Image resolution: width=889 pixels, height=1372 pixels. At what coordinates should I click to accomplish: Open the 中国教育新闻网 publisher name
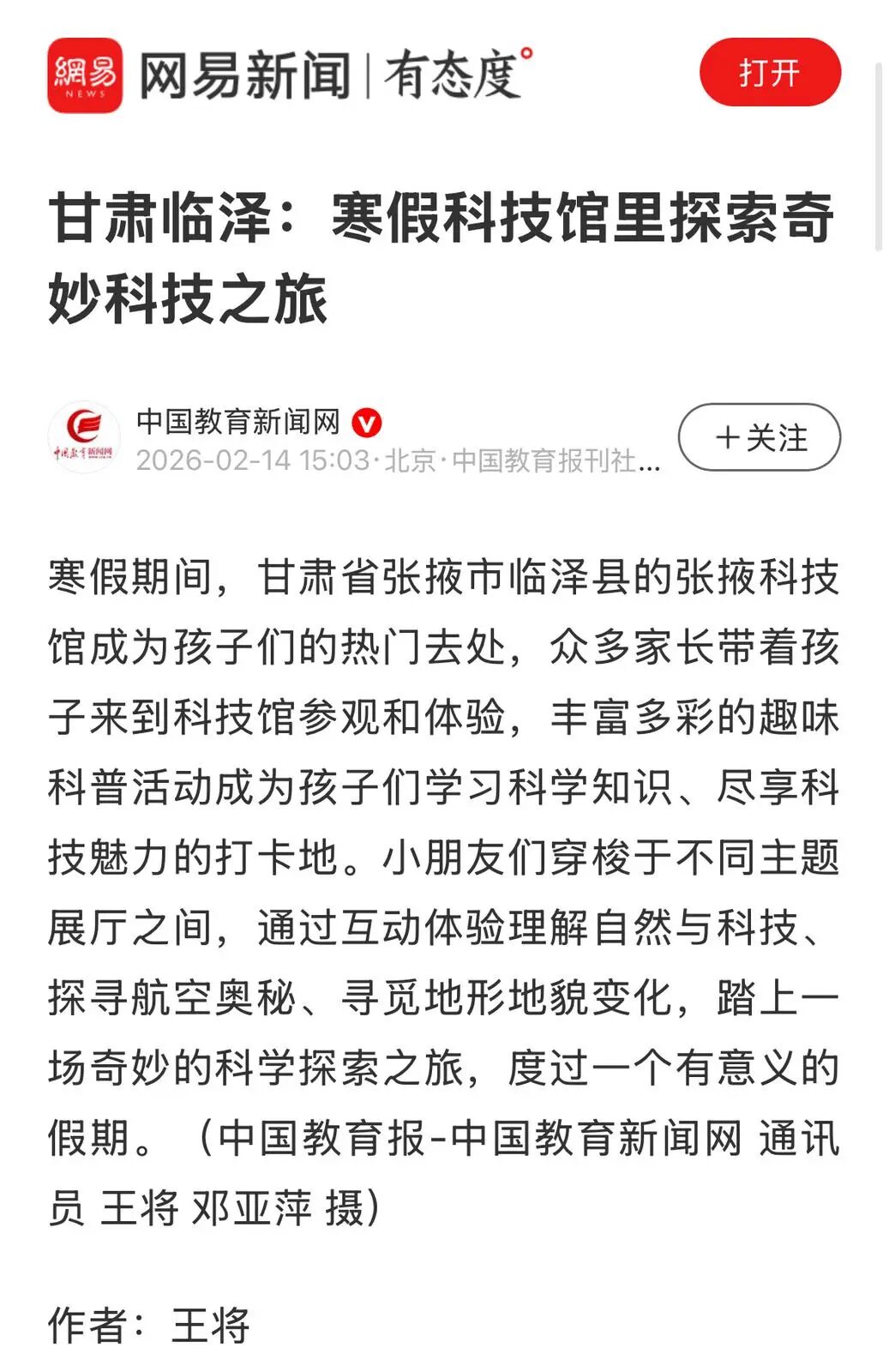pos(238,422)
